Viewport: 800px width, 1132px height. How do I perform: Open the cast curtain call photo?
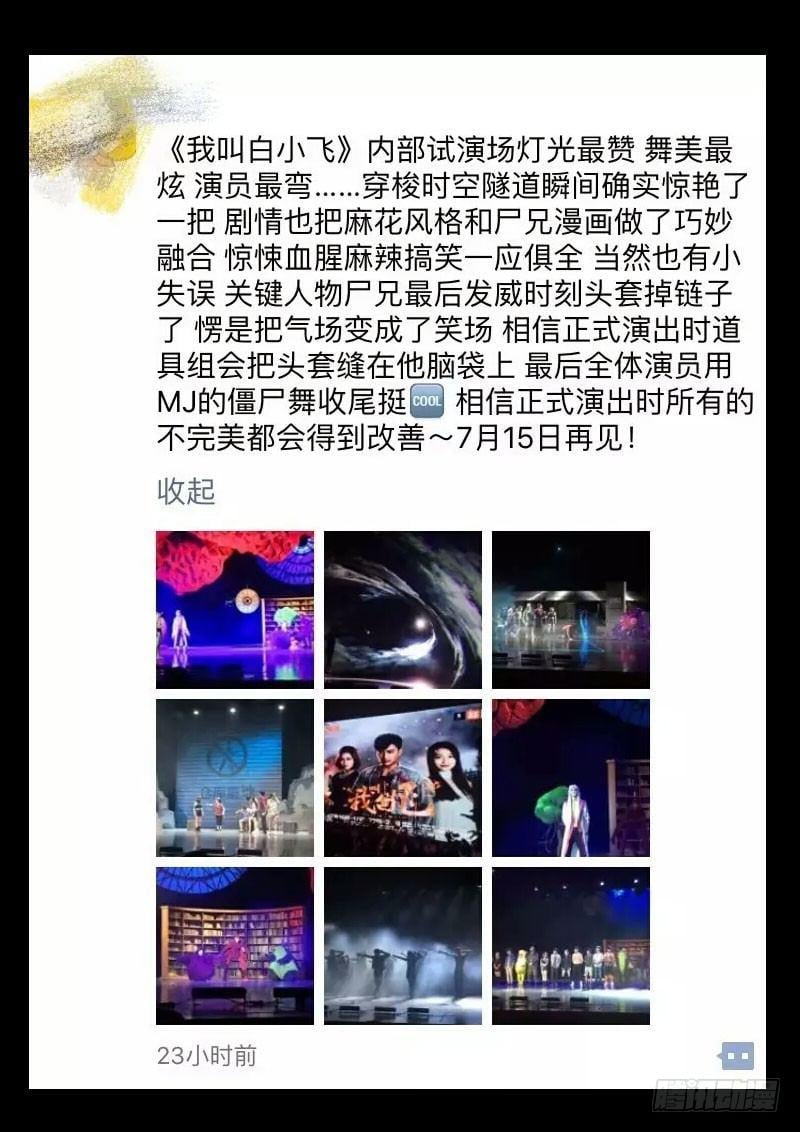click(571, 945)
